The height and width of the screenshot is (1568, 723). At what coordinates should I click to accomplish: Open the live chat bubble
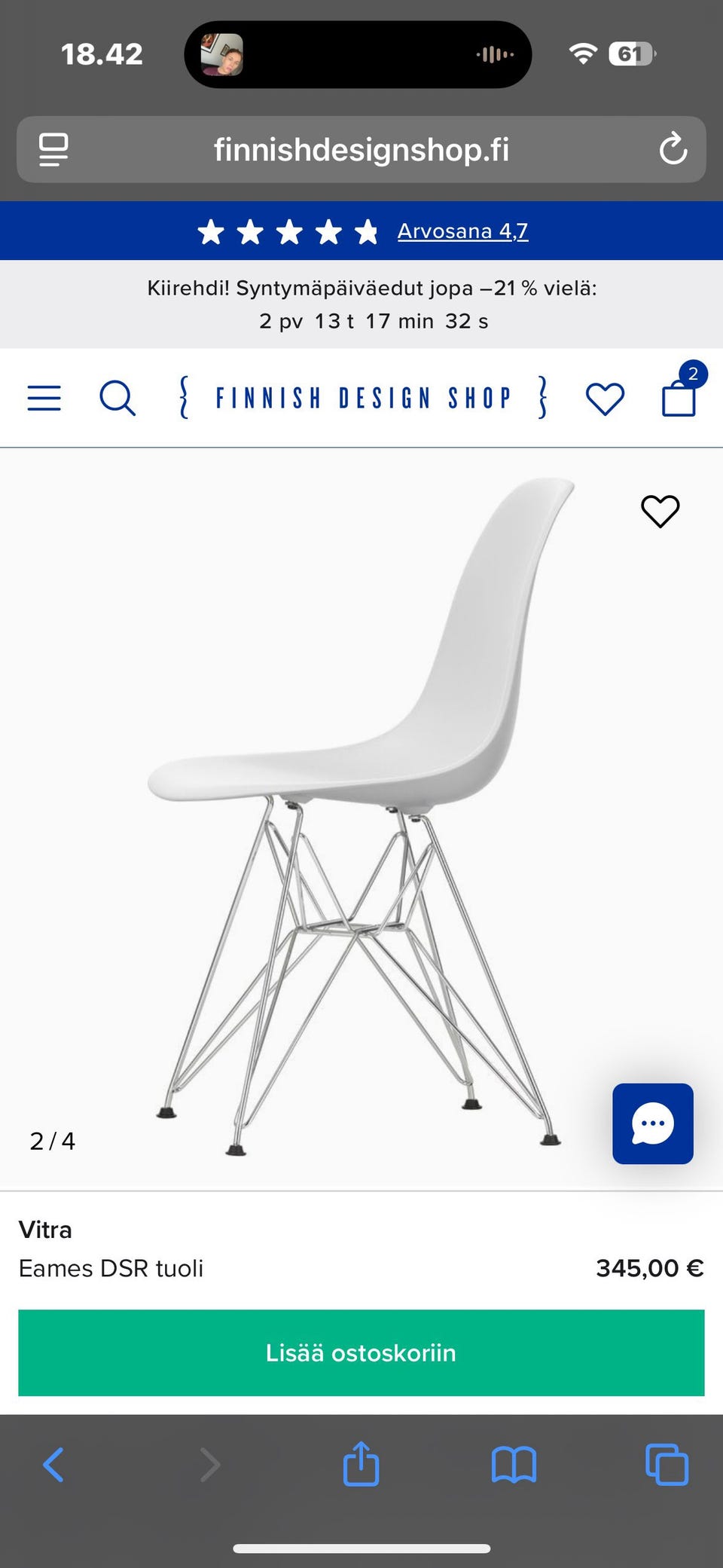point(652,1123)
